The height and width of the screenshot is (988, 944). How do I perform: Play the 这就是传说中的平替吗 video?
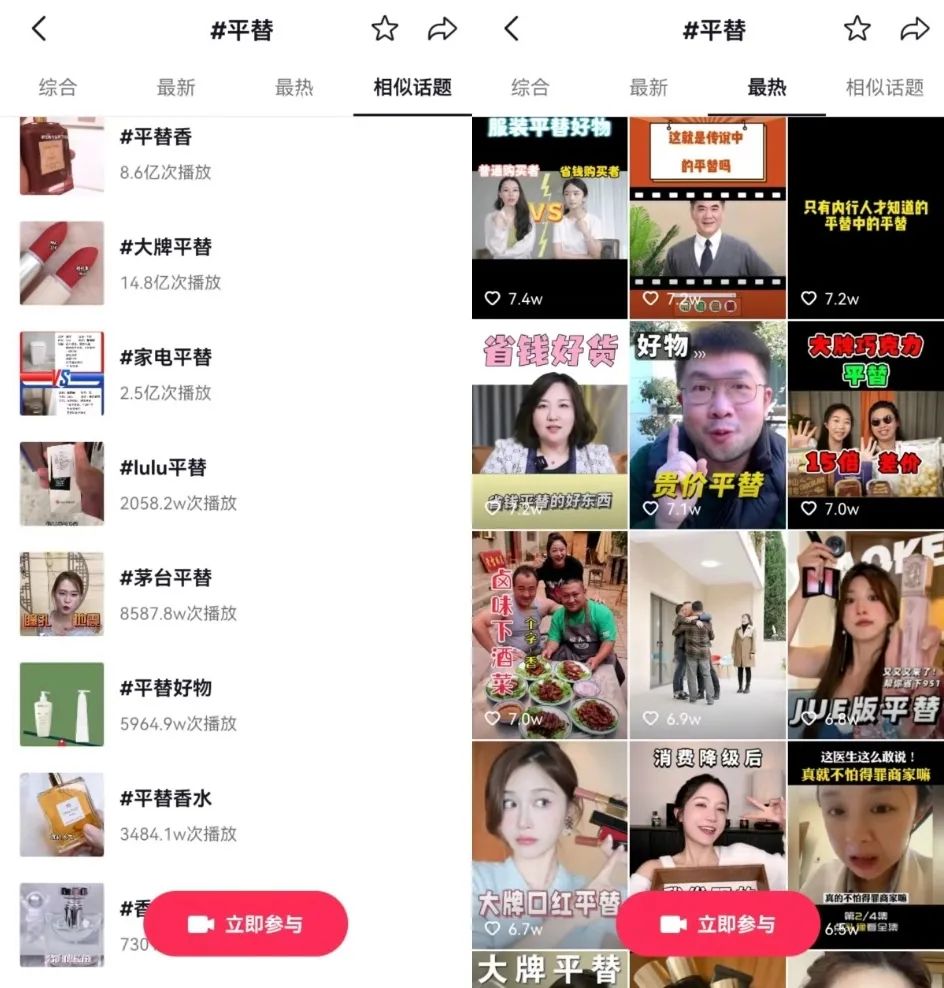707,215
